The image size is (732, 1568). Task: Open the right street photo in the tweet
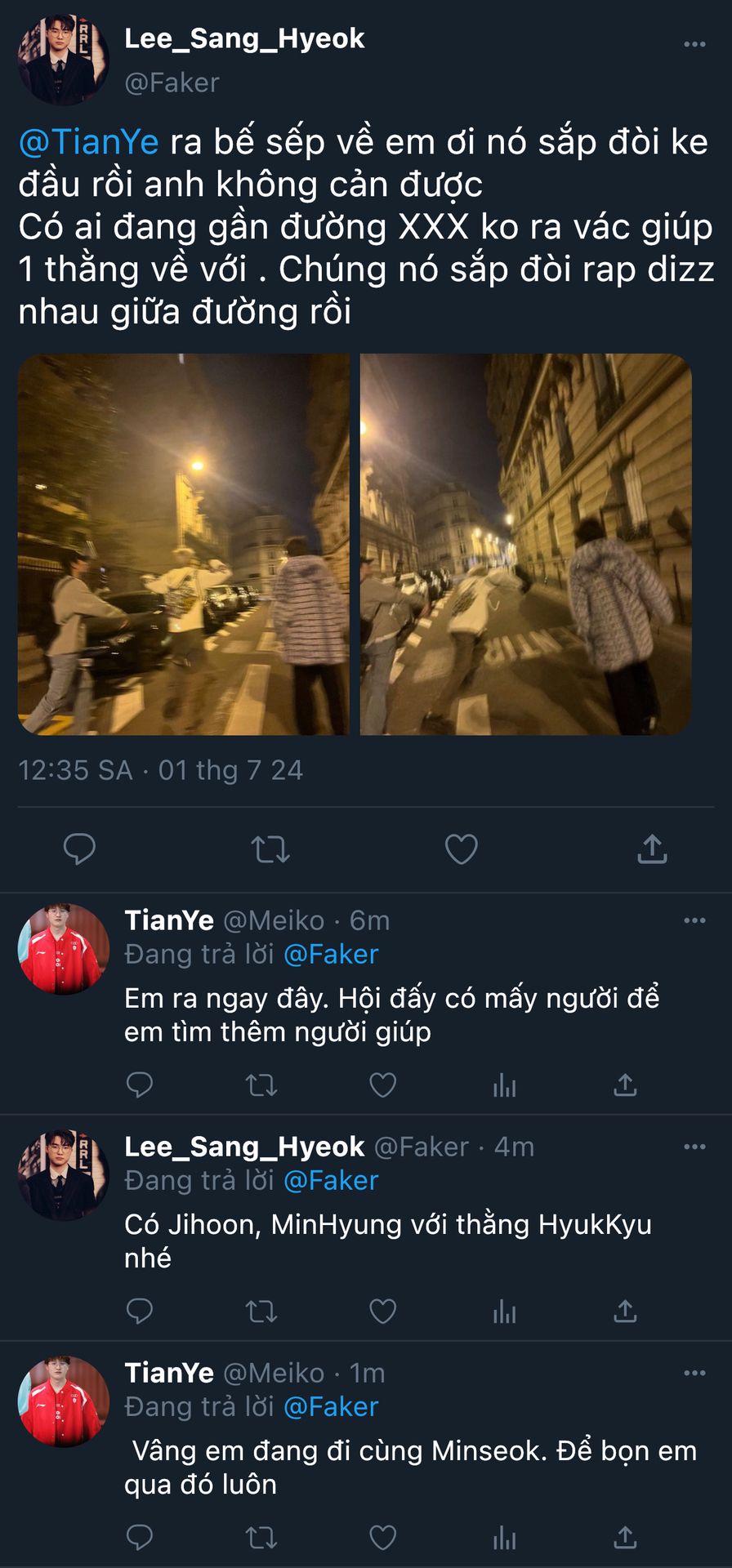526,544
